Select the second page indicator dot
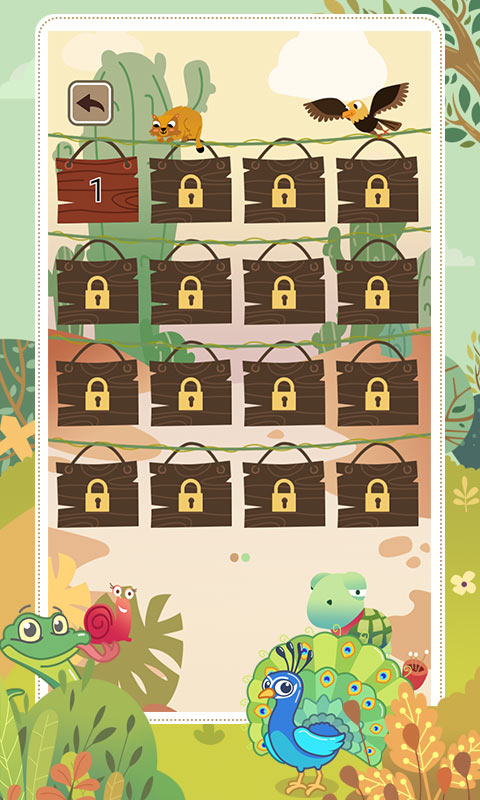The width and height of the screenshot is (480, 800). click(246, 557)
